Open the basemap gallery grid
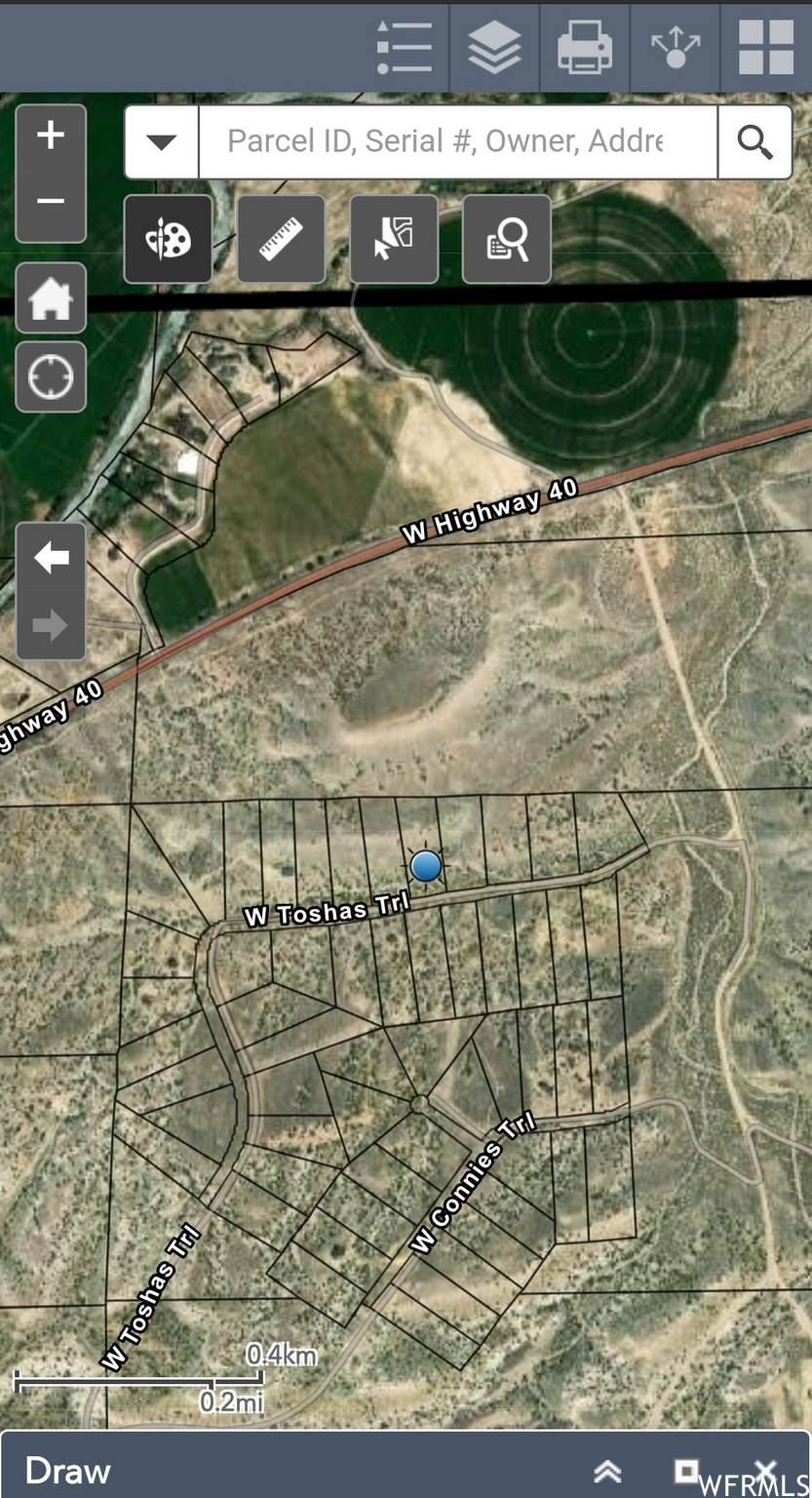The image size is (812, 1498). pyautogui.click(x=766, y=47)
